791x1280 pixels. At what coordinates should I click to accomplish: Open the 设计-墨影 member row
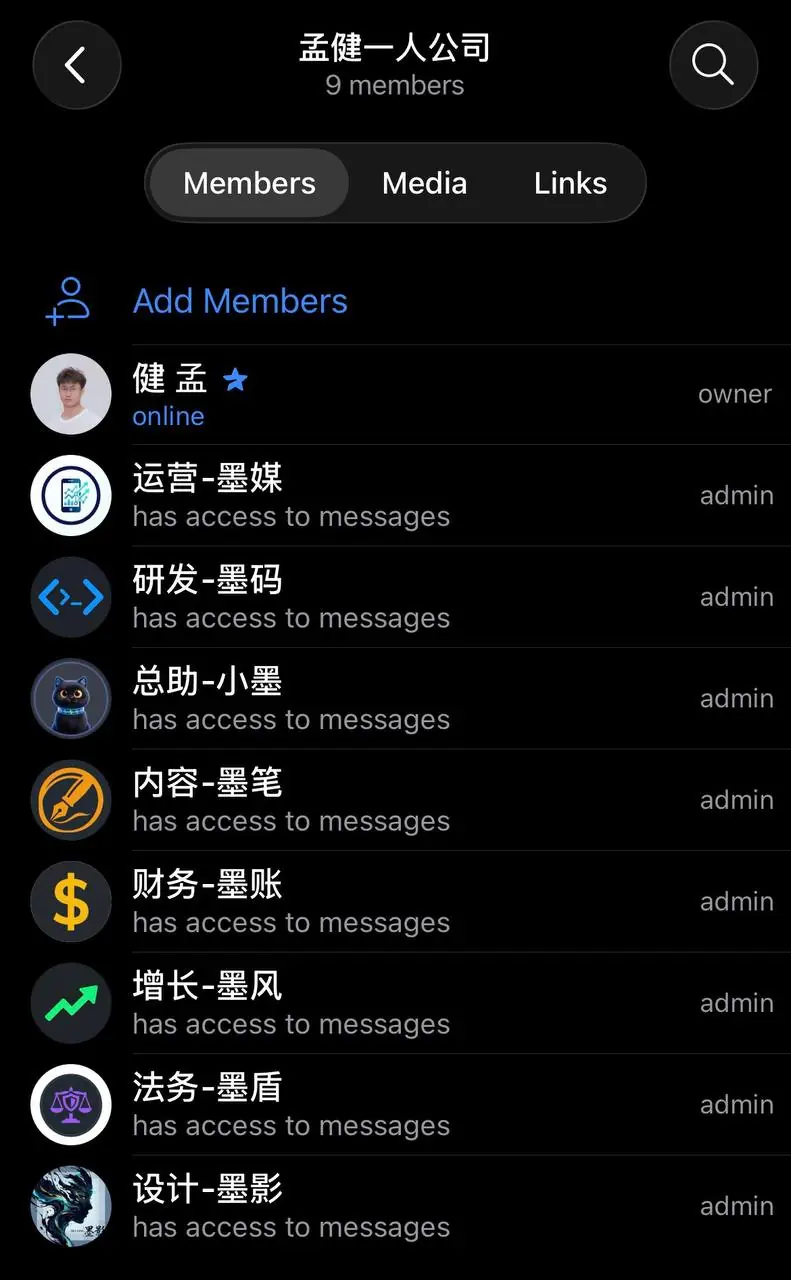400,1206
